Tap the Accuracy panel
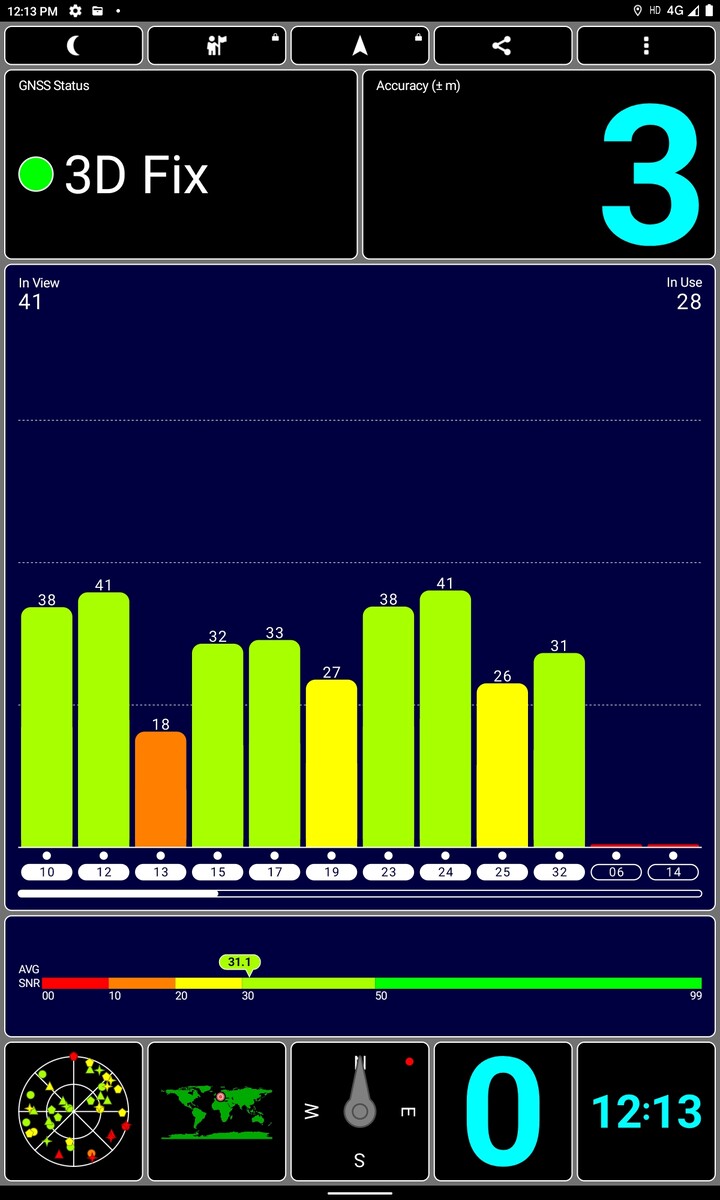Screen dimensions: 720x1200 (539, 165)
